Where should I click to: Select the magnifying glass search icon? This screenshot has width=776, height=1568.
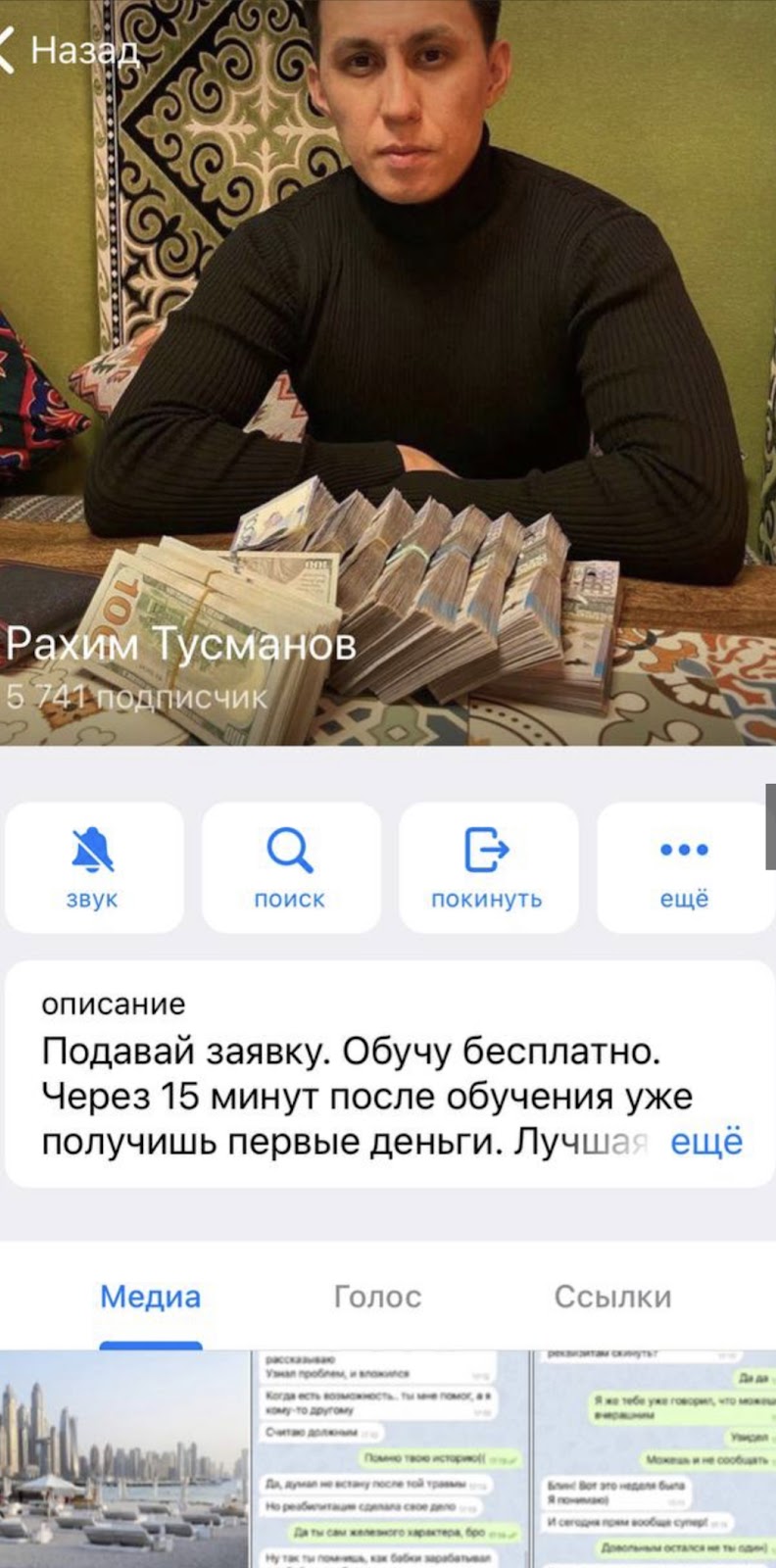tap(290, 851)
